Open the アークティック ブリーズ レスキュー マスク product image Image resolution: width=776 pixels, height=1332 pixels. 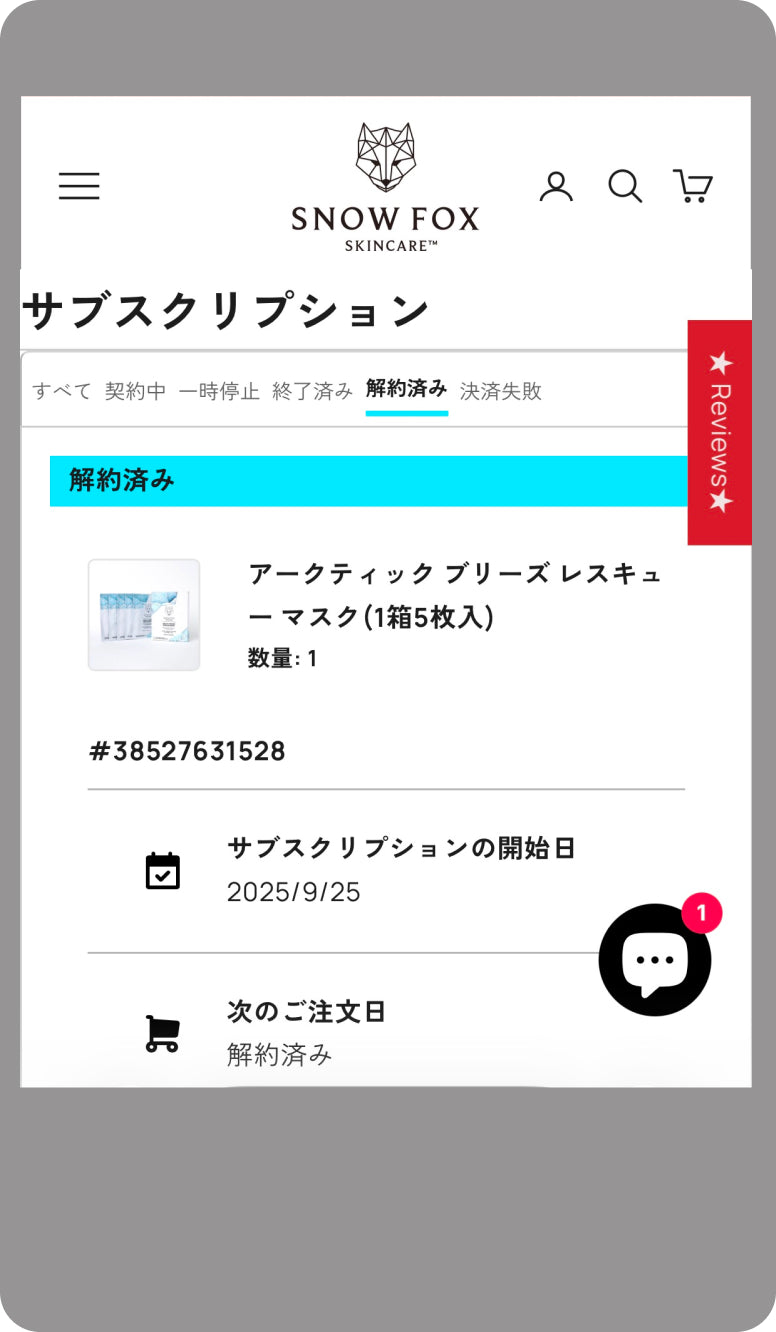[144, 615]
